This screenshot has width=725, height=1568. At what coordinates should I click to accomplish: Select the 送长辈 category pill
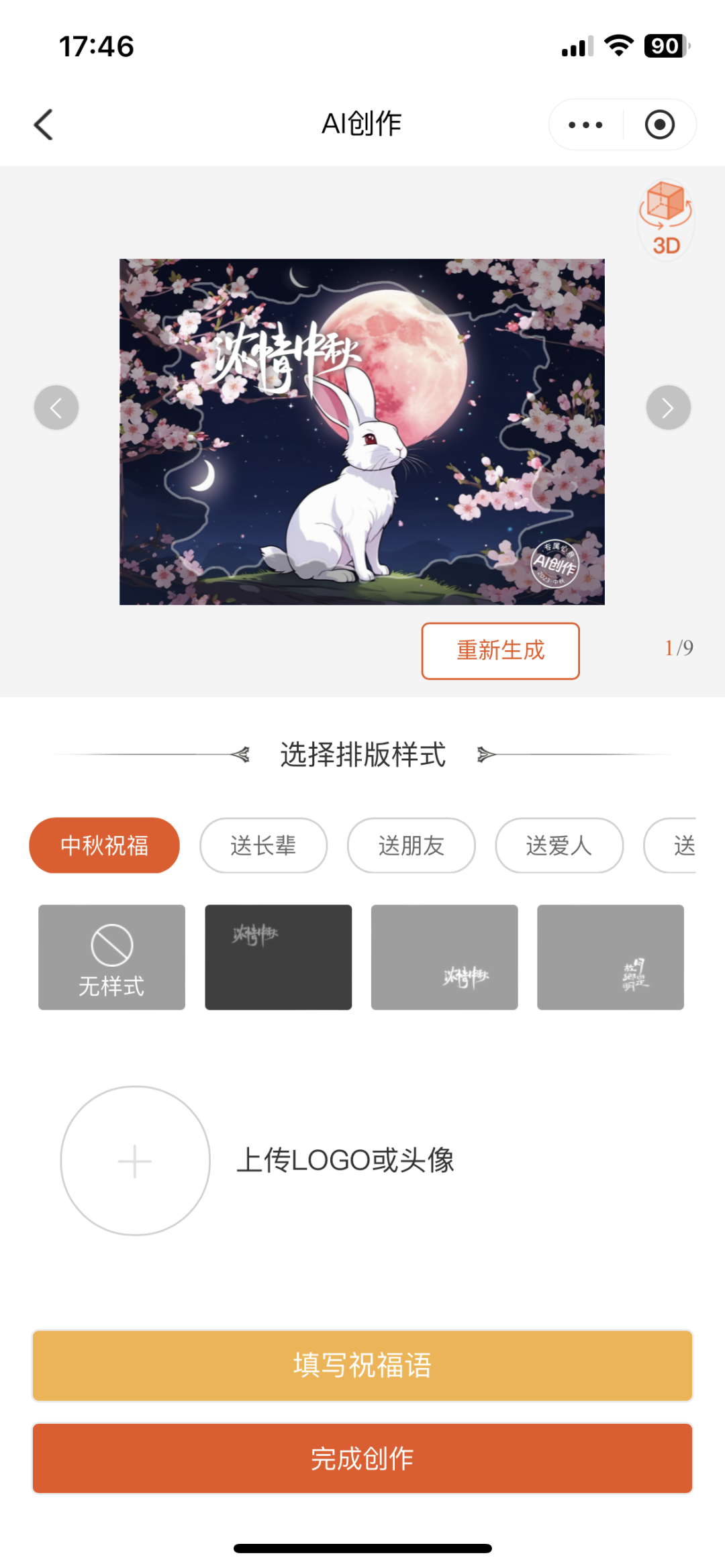point(263,845)
